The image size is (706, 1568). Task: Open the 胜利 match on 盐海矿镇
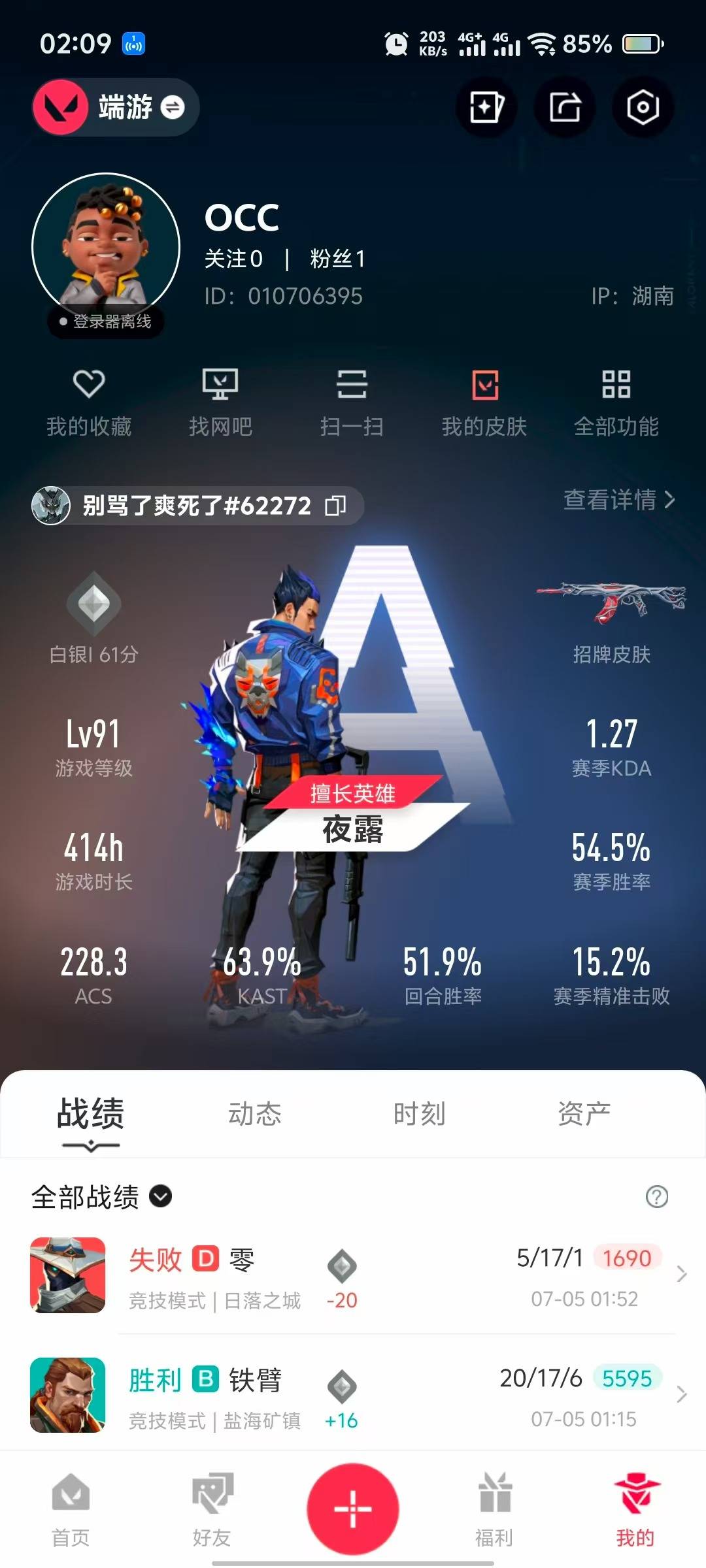[x=353, y=1396]
